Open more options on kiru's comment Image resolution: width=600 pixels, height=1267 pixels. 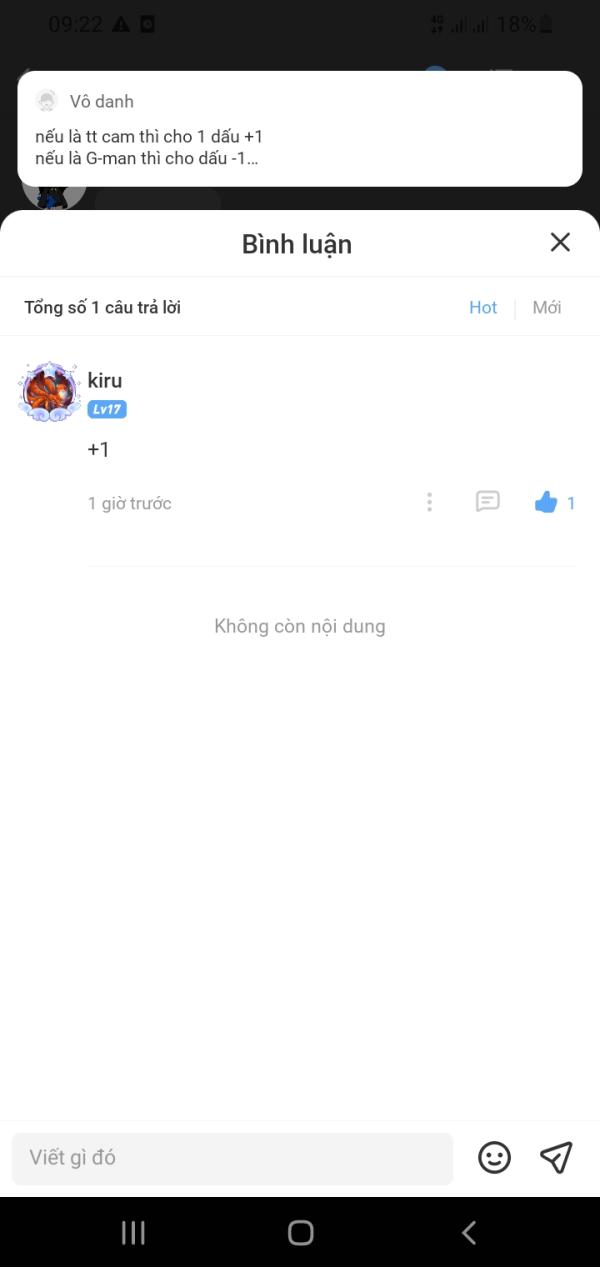(x=429, y=502)
